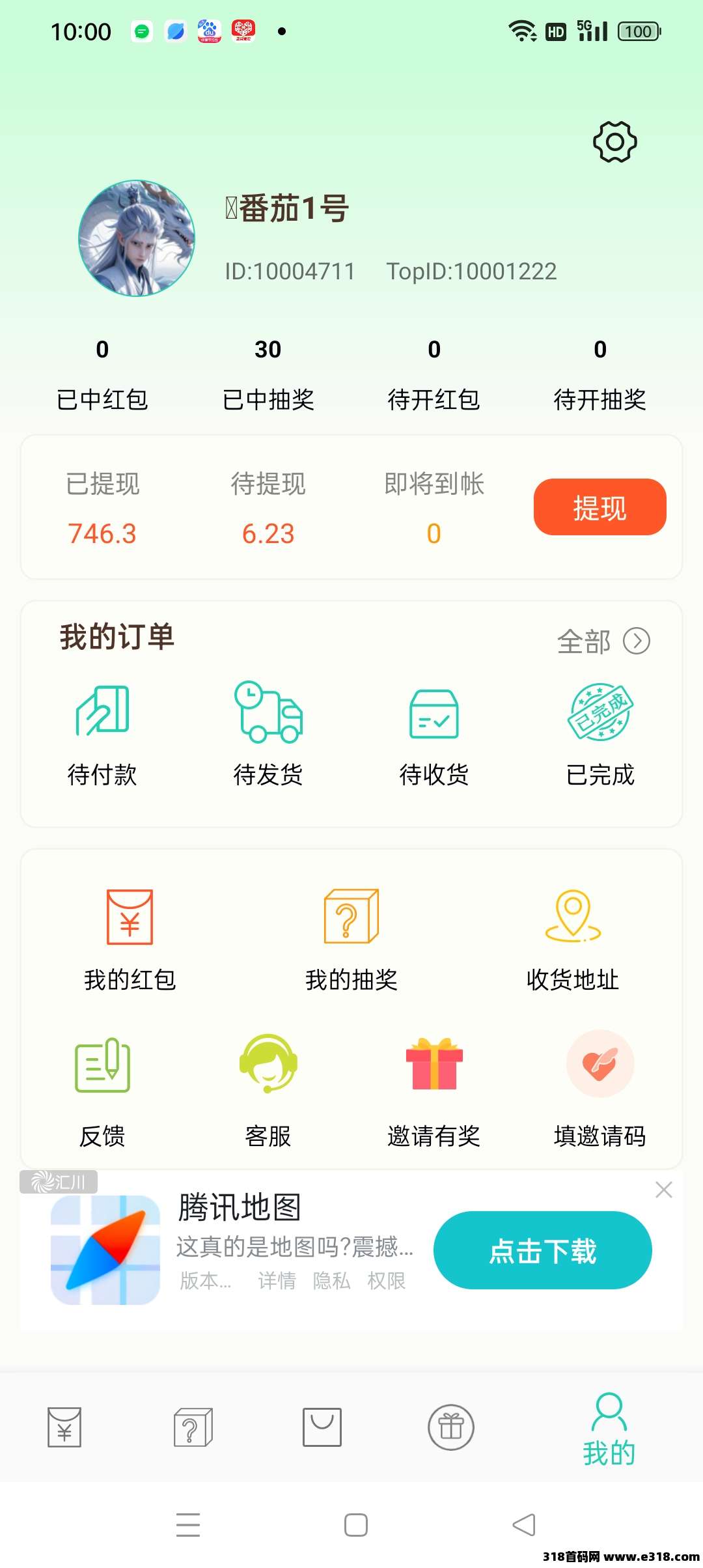Dismiss the 腾讯地图 advertisement
The image size is (703, 1568).
click(664, 1190)
